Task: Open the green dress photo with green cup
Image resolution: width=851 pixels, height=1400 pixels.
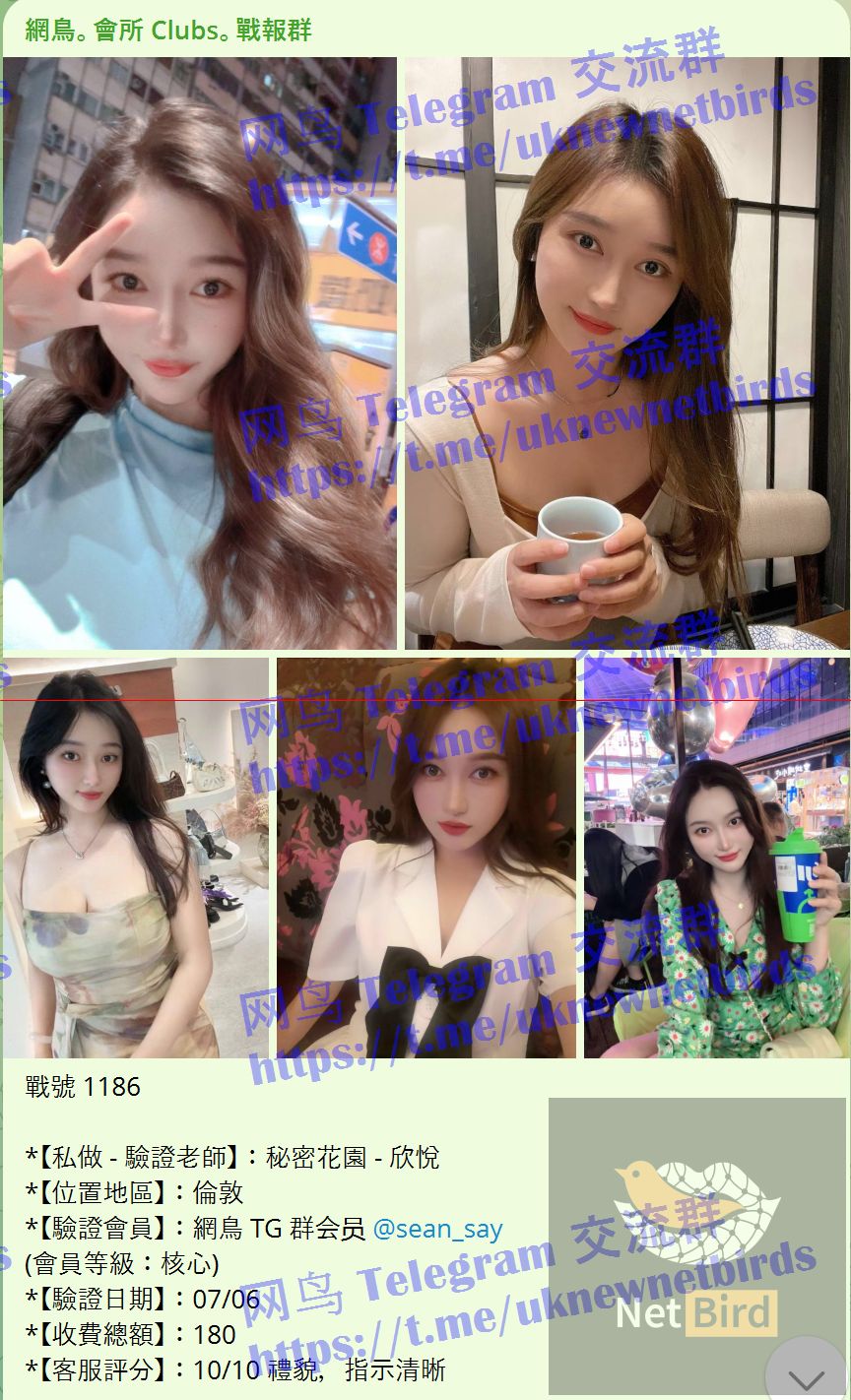Action: [x=716, y=857]
